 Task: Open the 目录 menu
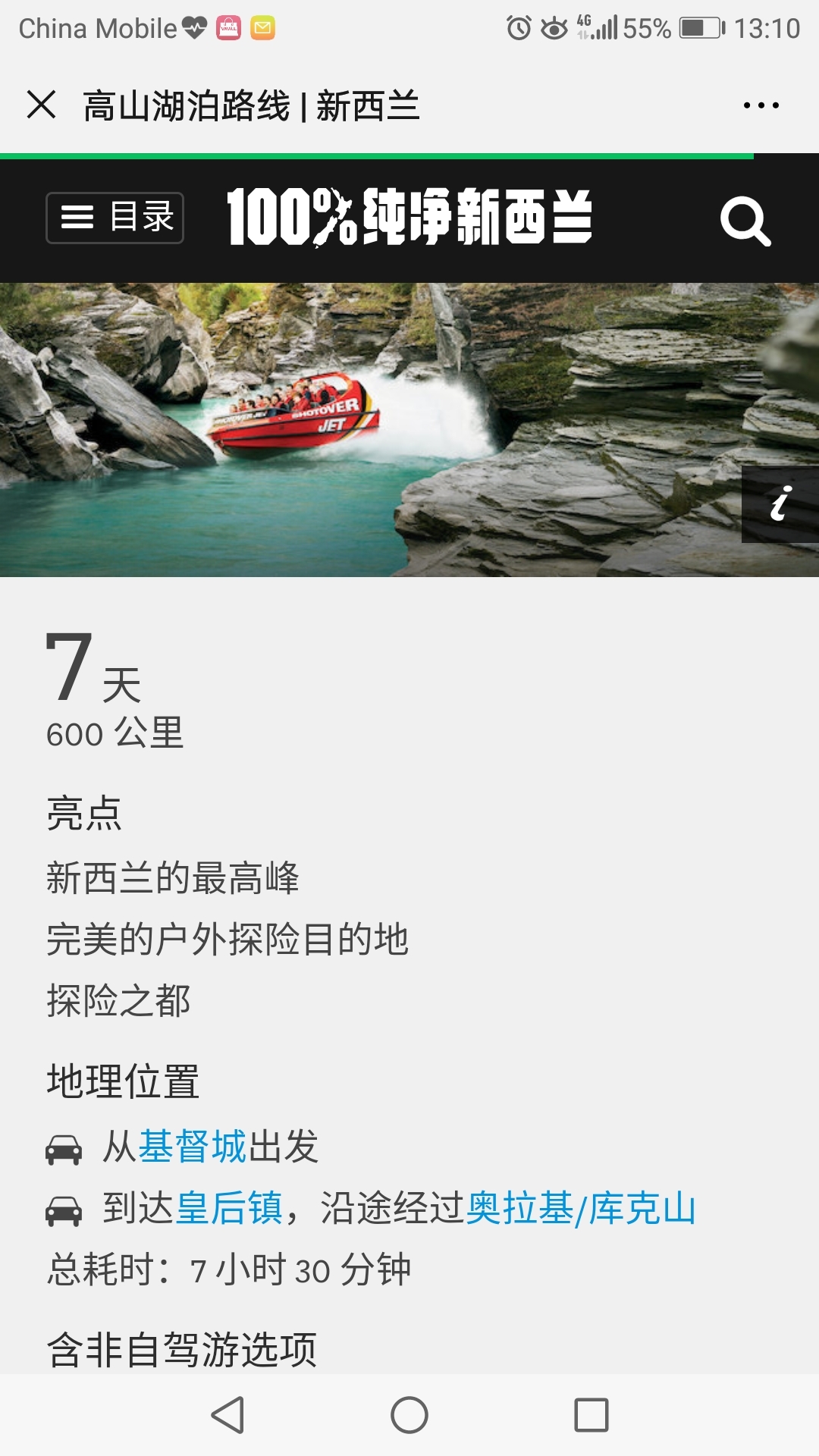(x=115, y=218)
